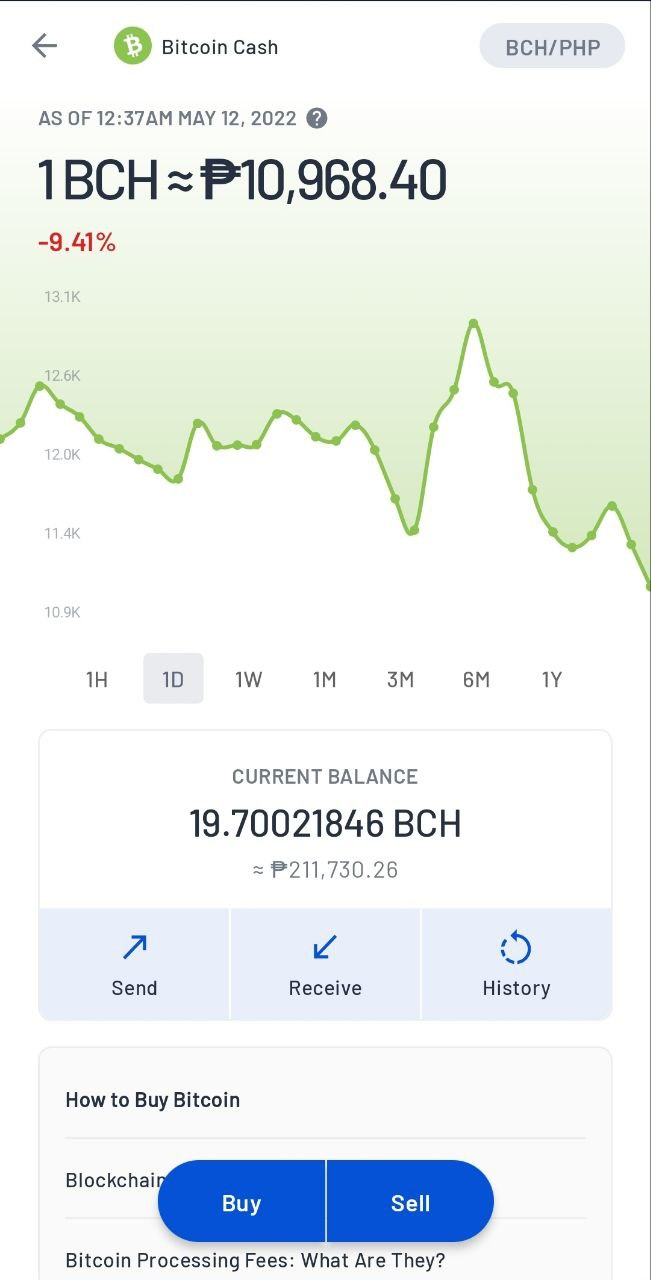Image resolution: width=651 pixels, height=1280 pixels.
Task: Select the 6M chart range
Action: (476, 679)
